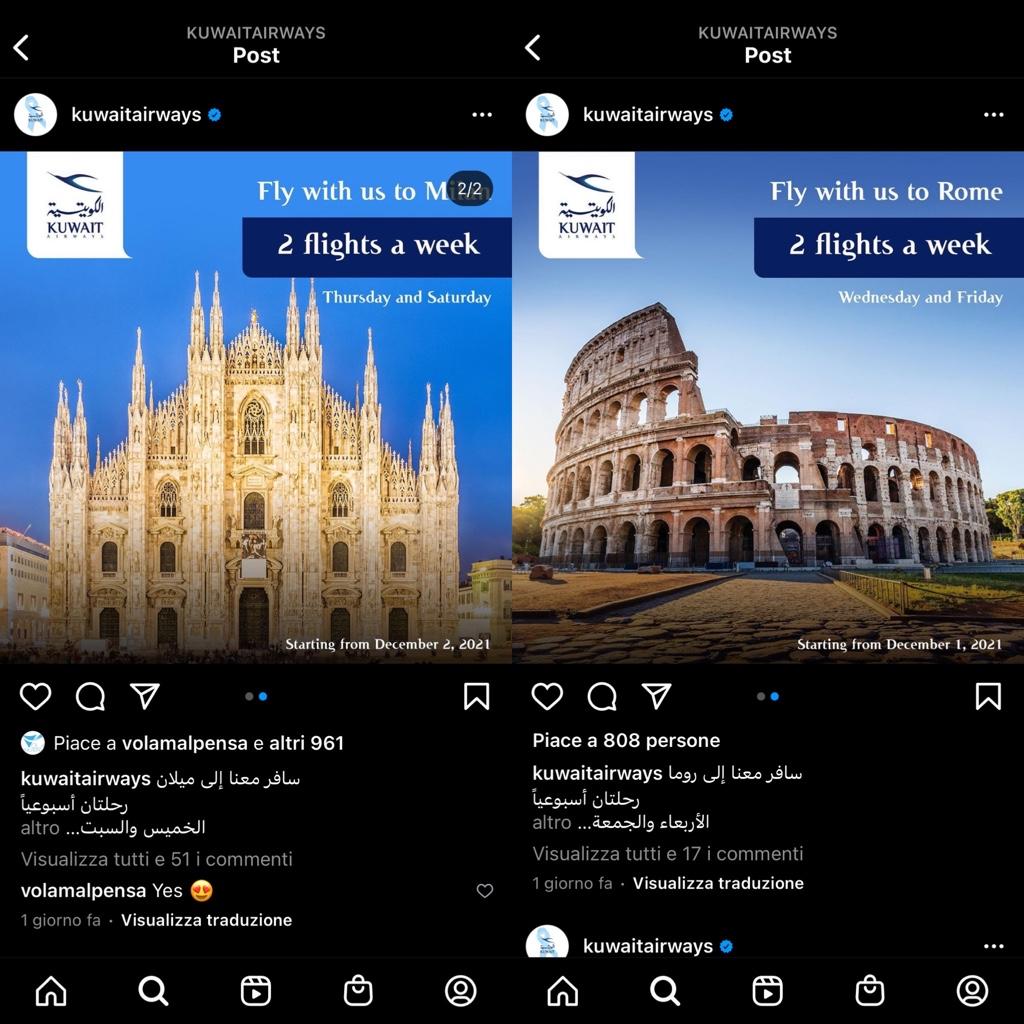Image resolution: width=1024 pixels, height=1024 pixels.
Task: Bookmark the Milan post
Action: pyautogui.click(x=477, y=696)
